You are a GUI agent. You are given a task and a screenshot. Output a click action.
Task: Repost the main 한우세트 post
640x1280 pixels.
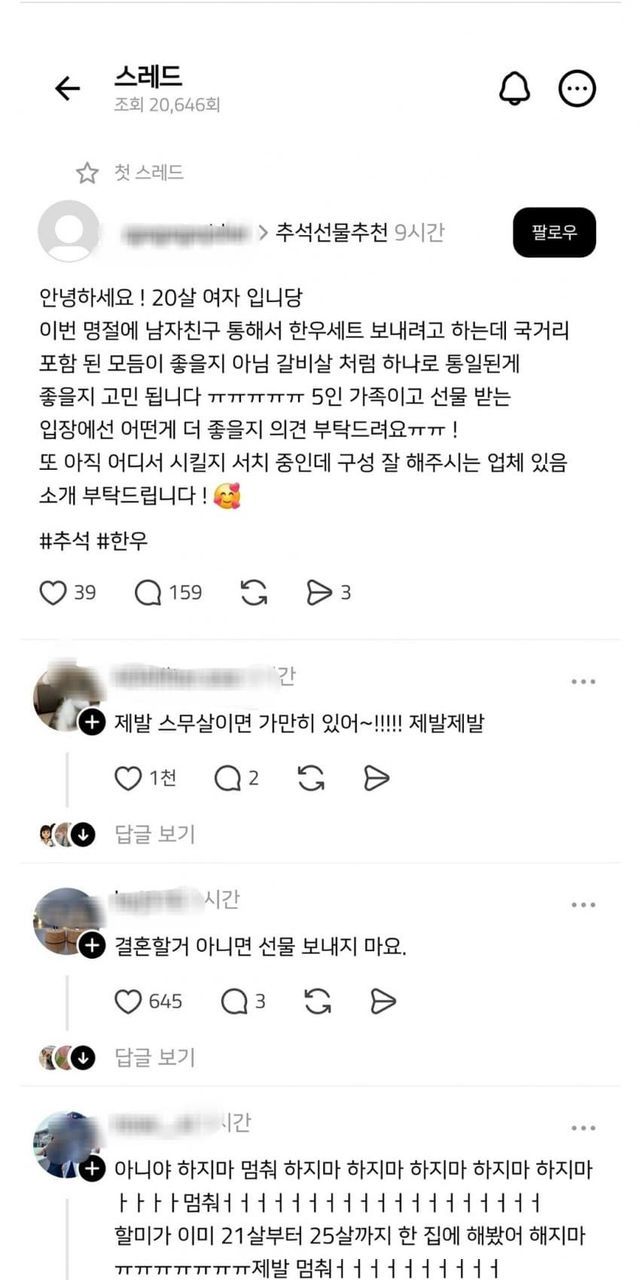pos(254,593)
